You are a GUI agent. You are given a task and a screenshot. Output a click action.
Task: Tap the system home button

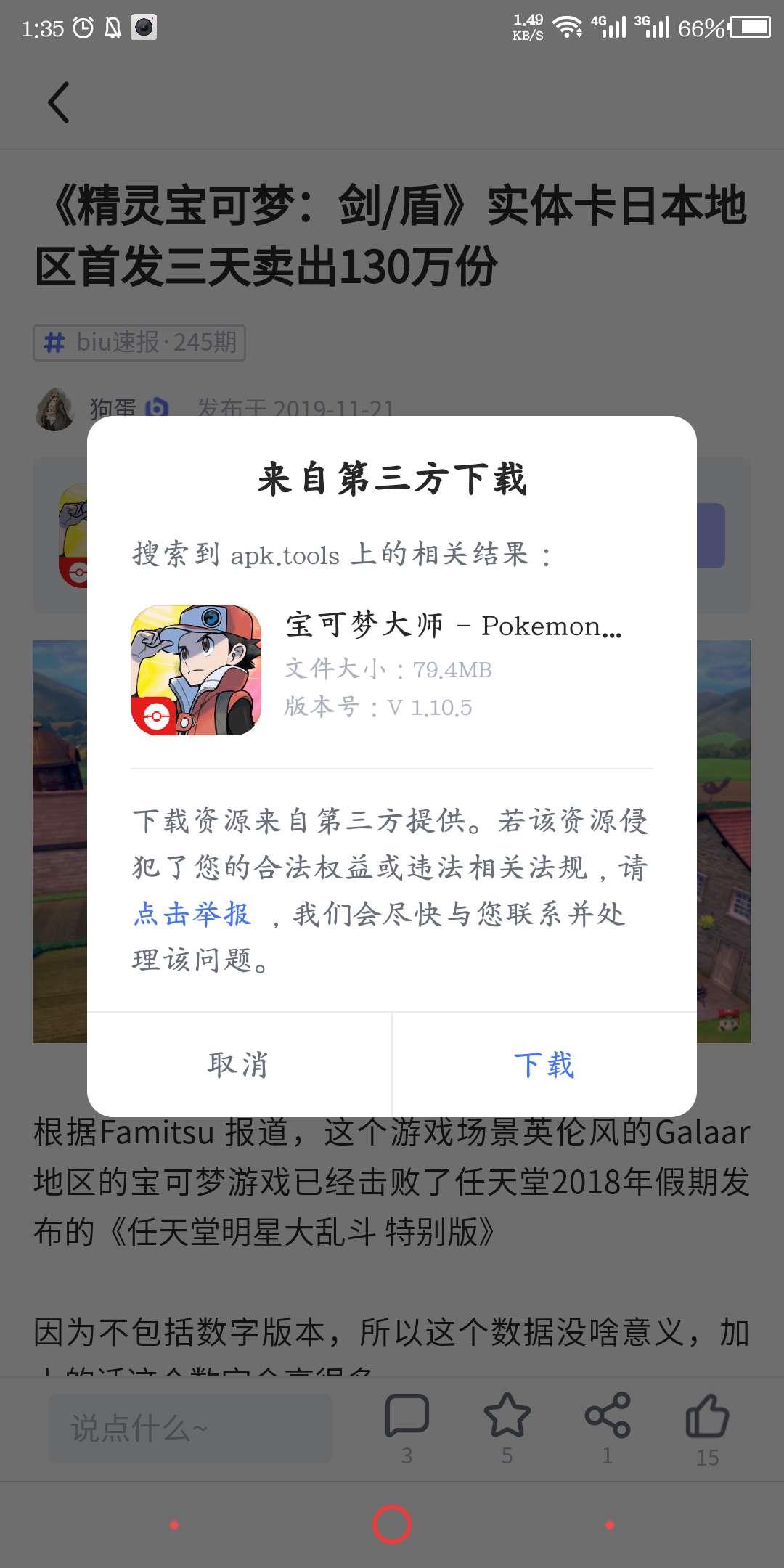[x=392, y=1524]
